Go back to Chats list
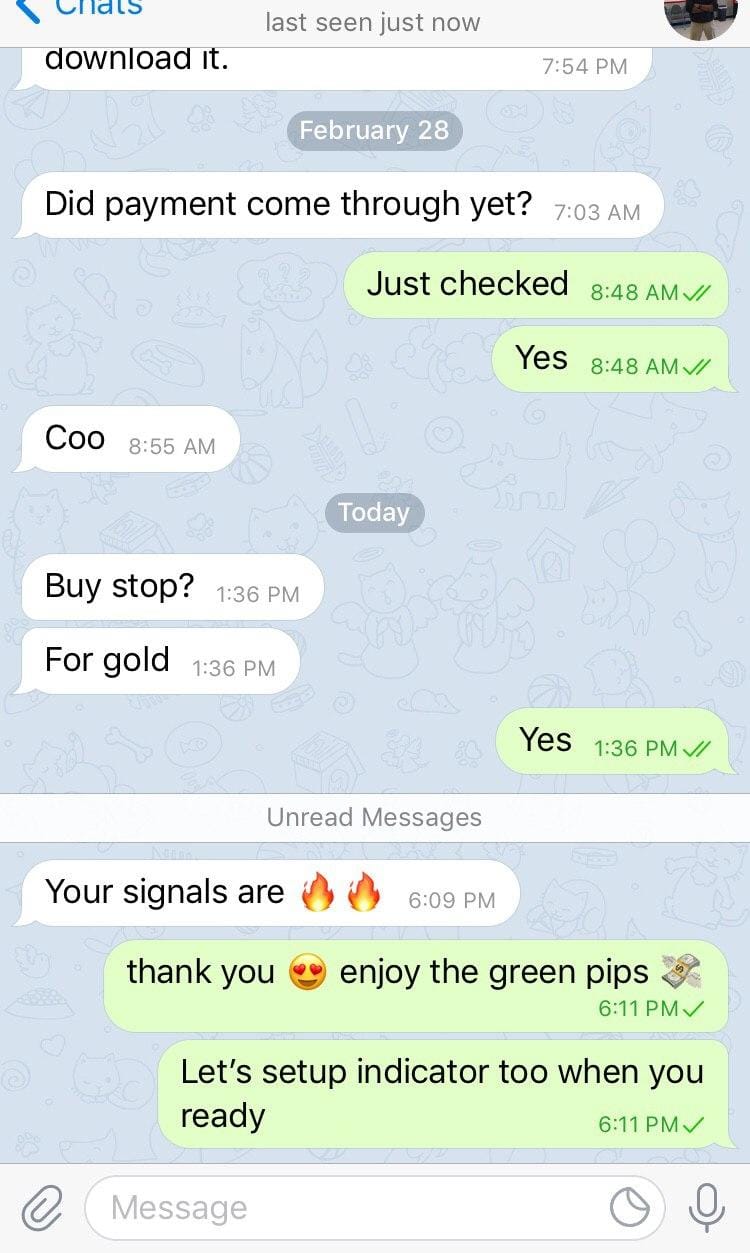 click(80, 10)
